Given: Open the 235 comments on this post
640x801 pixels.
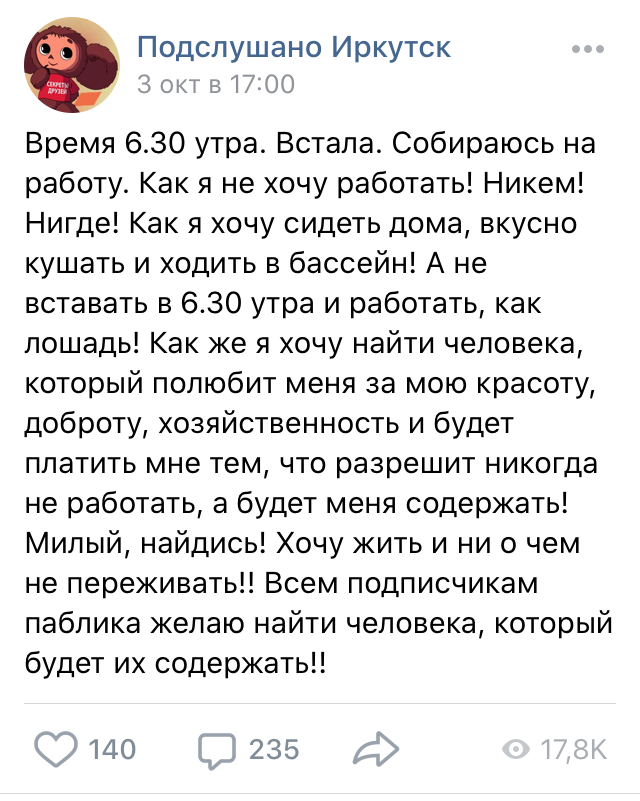Looking at the screenshot, I should tap(216, 748).
